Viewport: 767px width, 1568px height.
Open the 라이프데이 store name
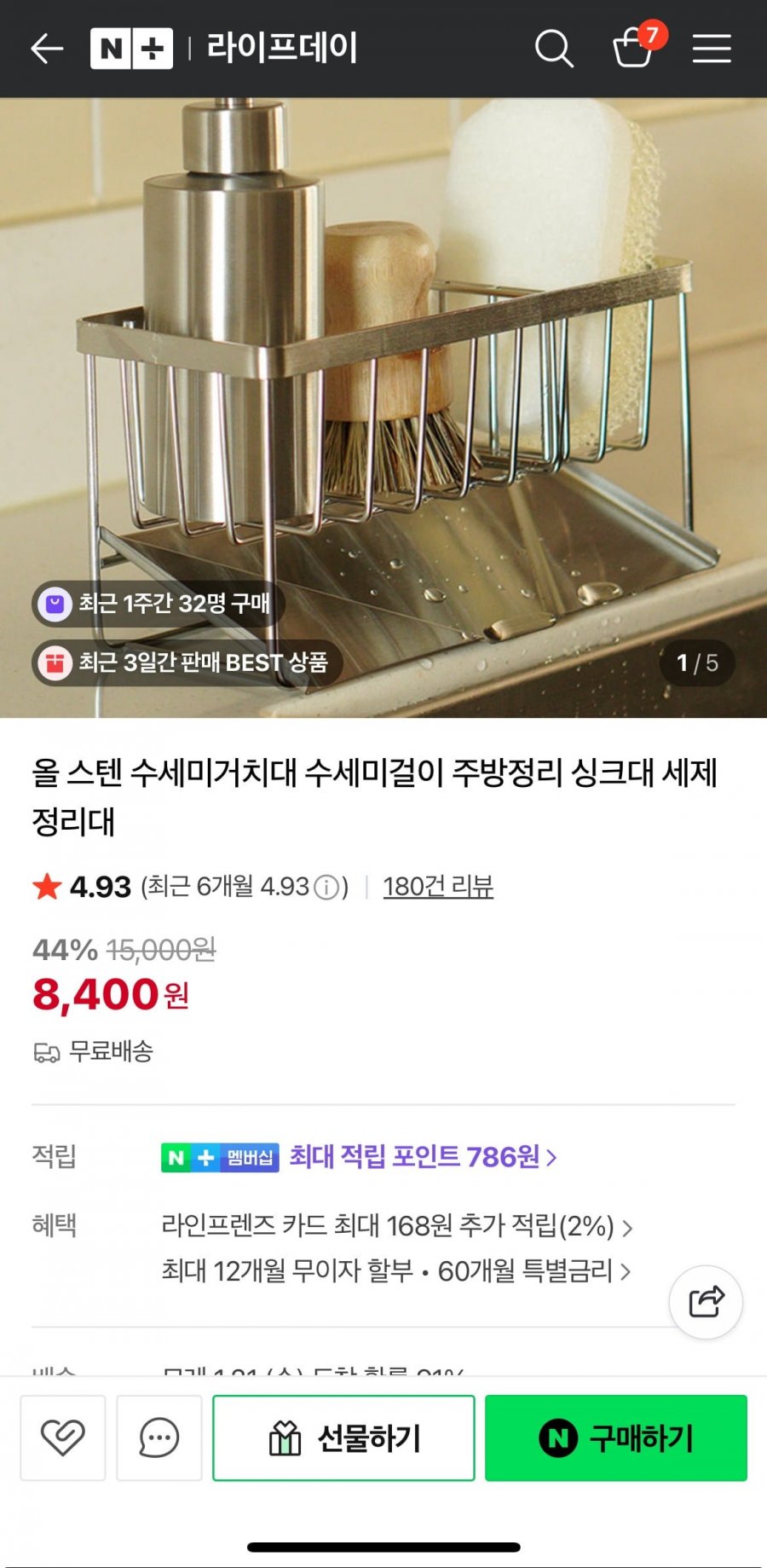282,48
